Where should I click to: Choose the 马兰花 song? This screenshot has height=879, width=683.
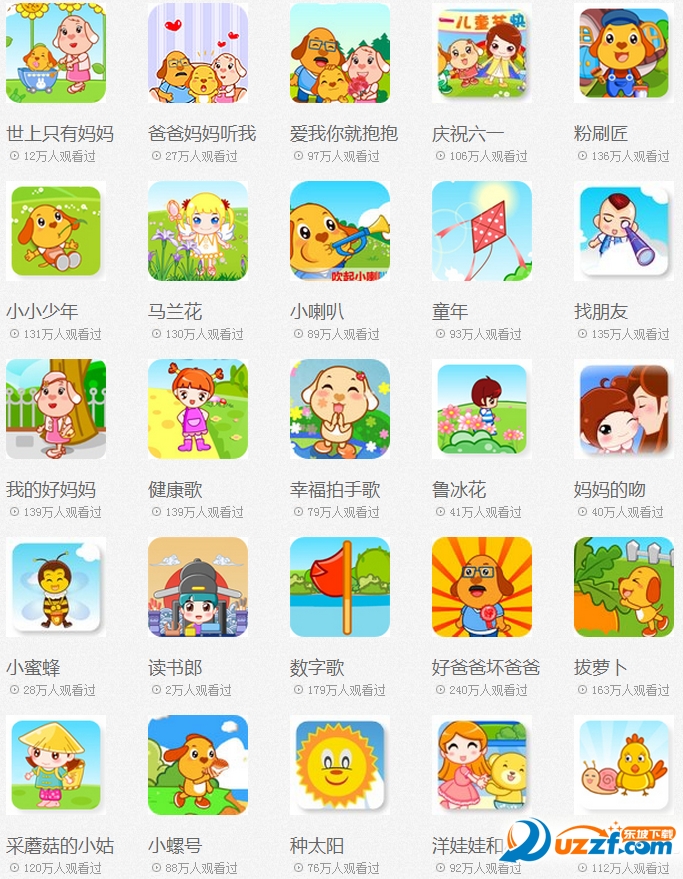point(198,231)
